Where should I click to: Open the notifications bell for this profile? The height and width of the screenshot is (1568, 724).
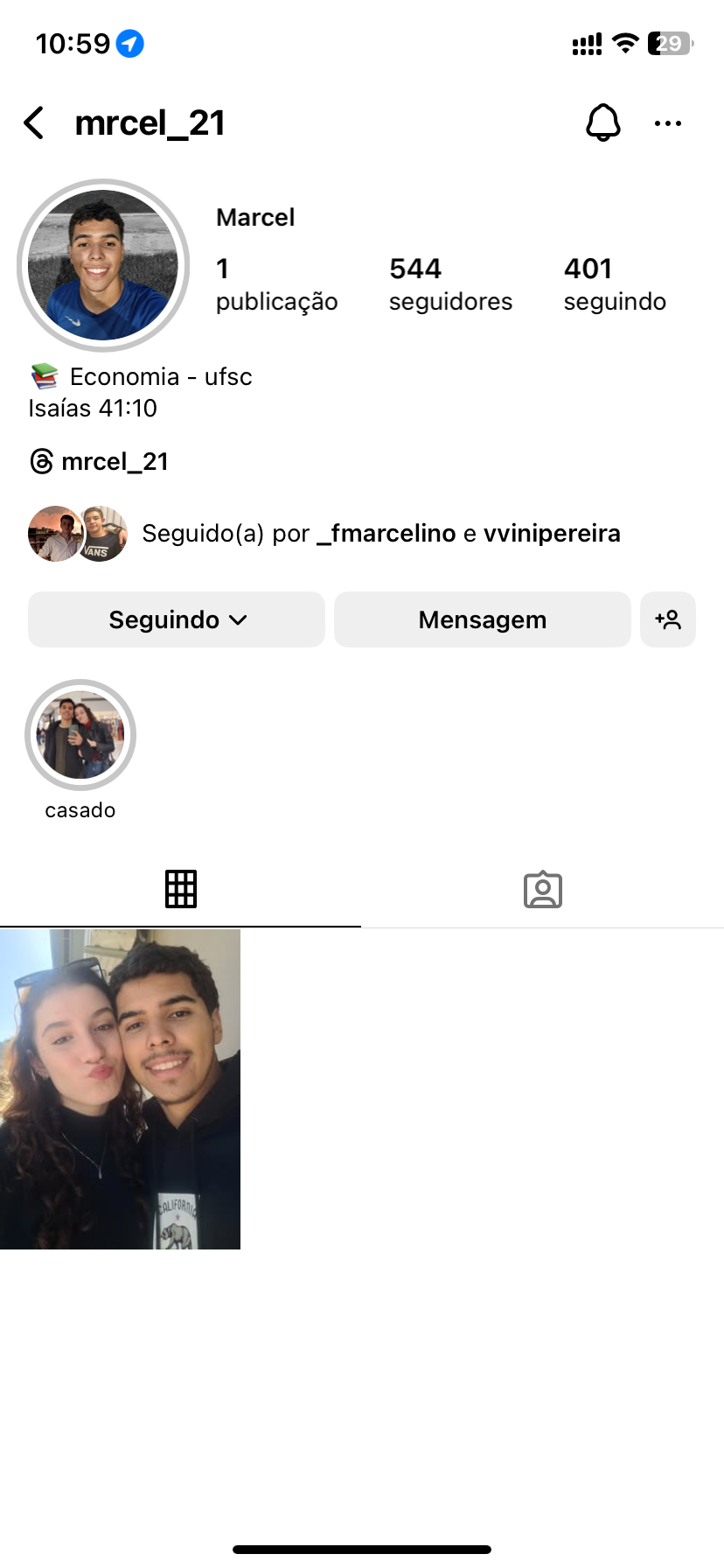pos(602,123)
